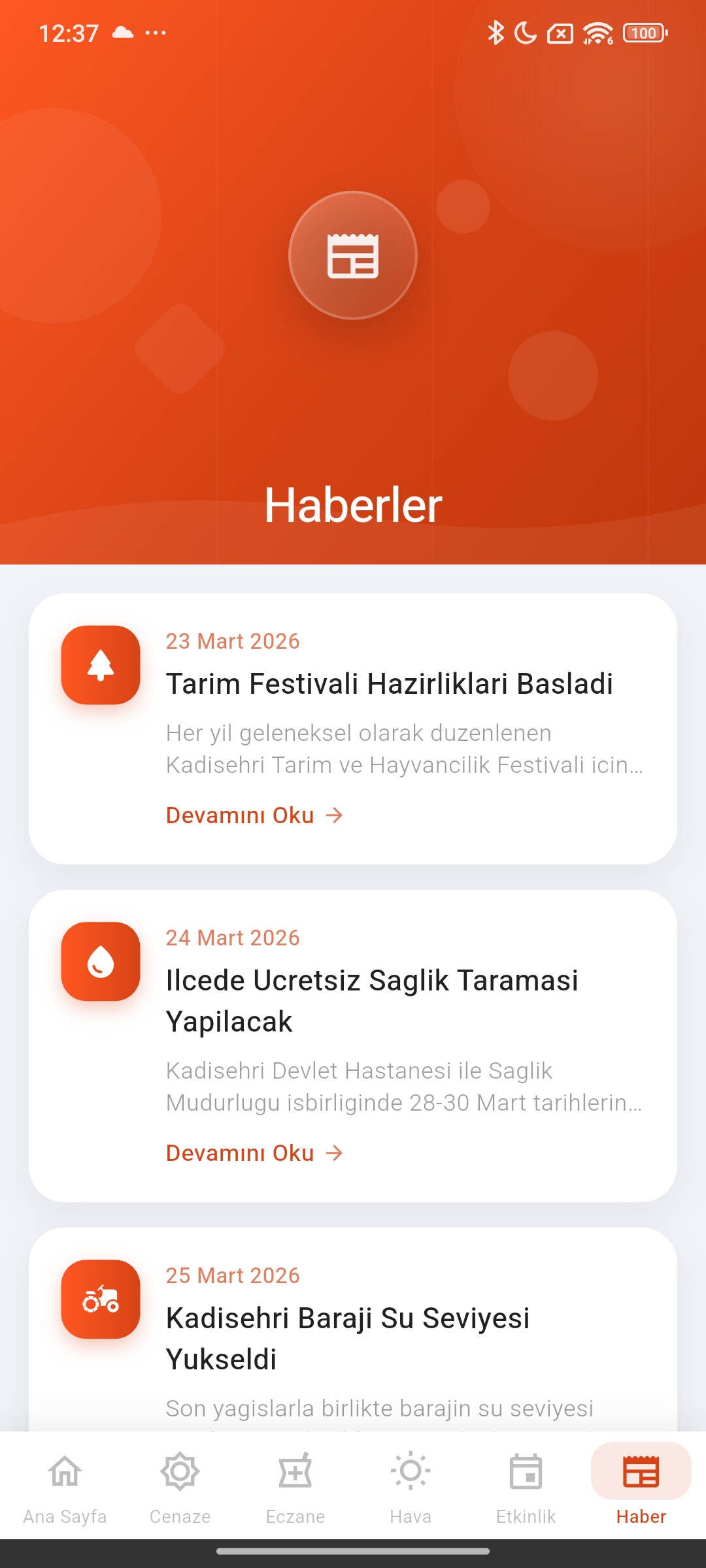Image resolution: width=706 pixels, height=1568 pixels.
Task: Tap the newspaper icon in the Haberler header
Action: (x=353, y=255)
